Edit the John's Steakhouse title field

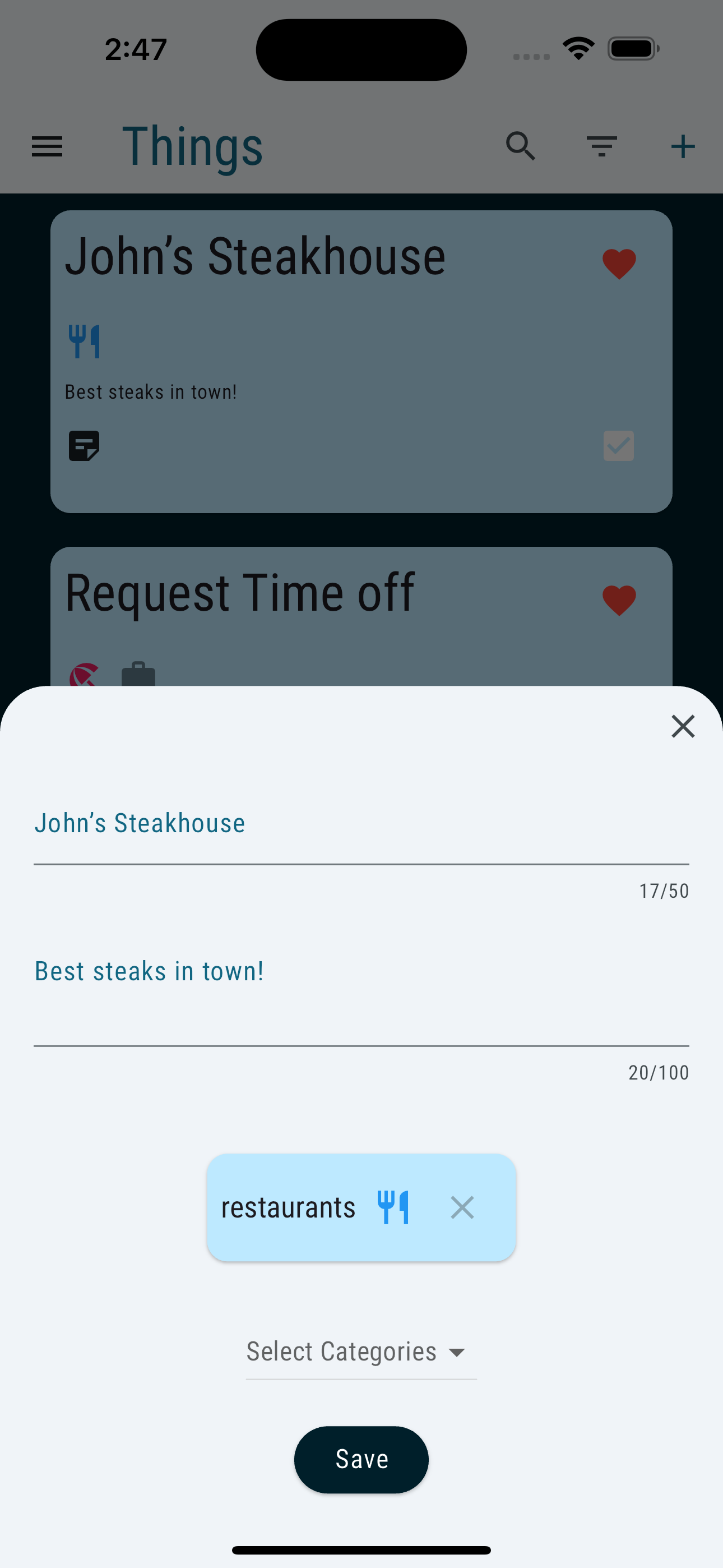(x=360, y=824)
